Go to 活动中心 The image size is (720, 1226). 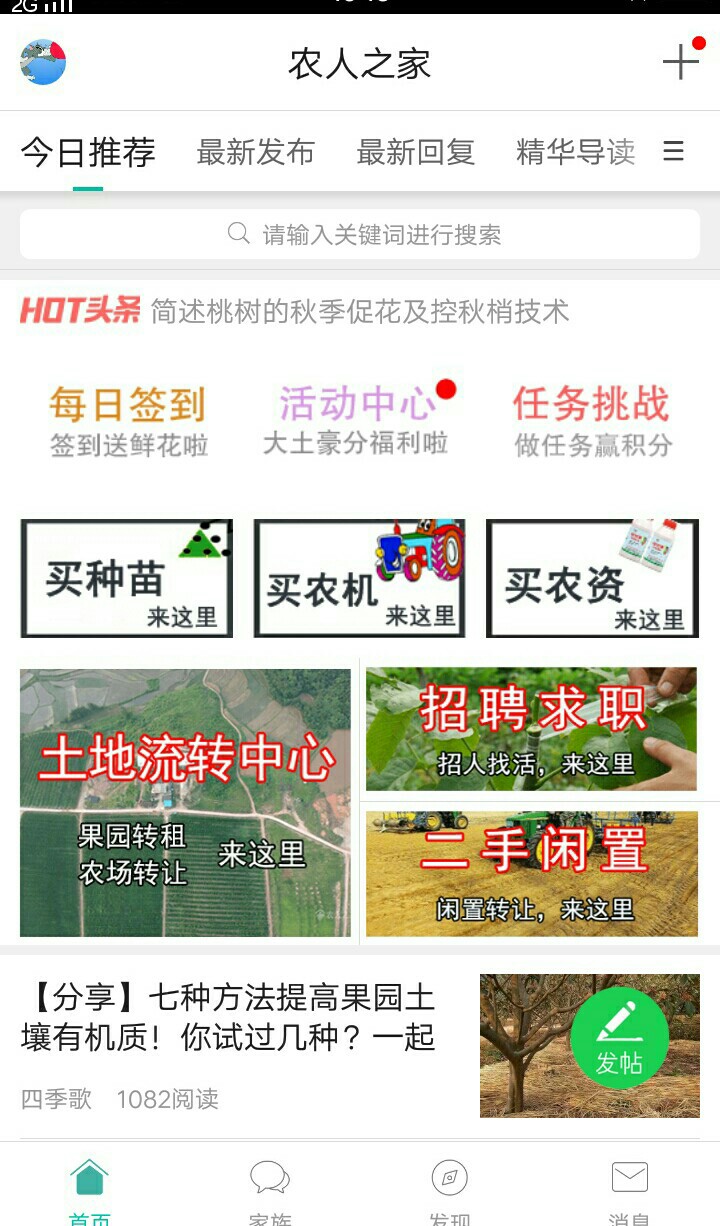coord(356,421)
